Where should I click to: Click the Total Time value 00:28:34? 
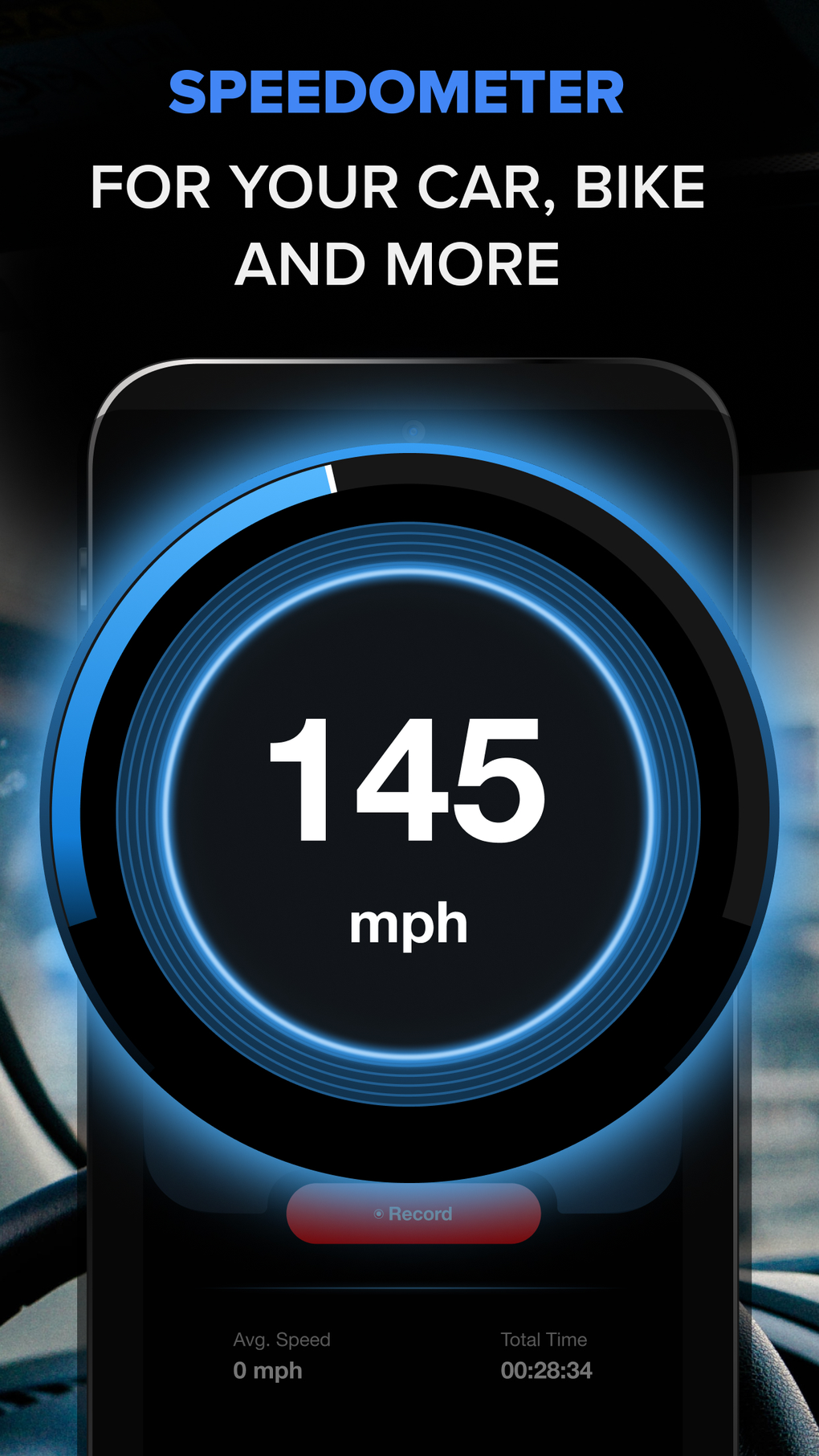548,1371
